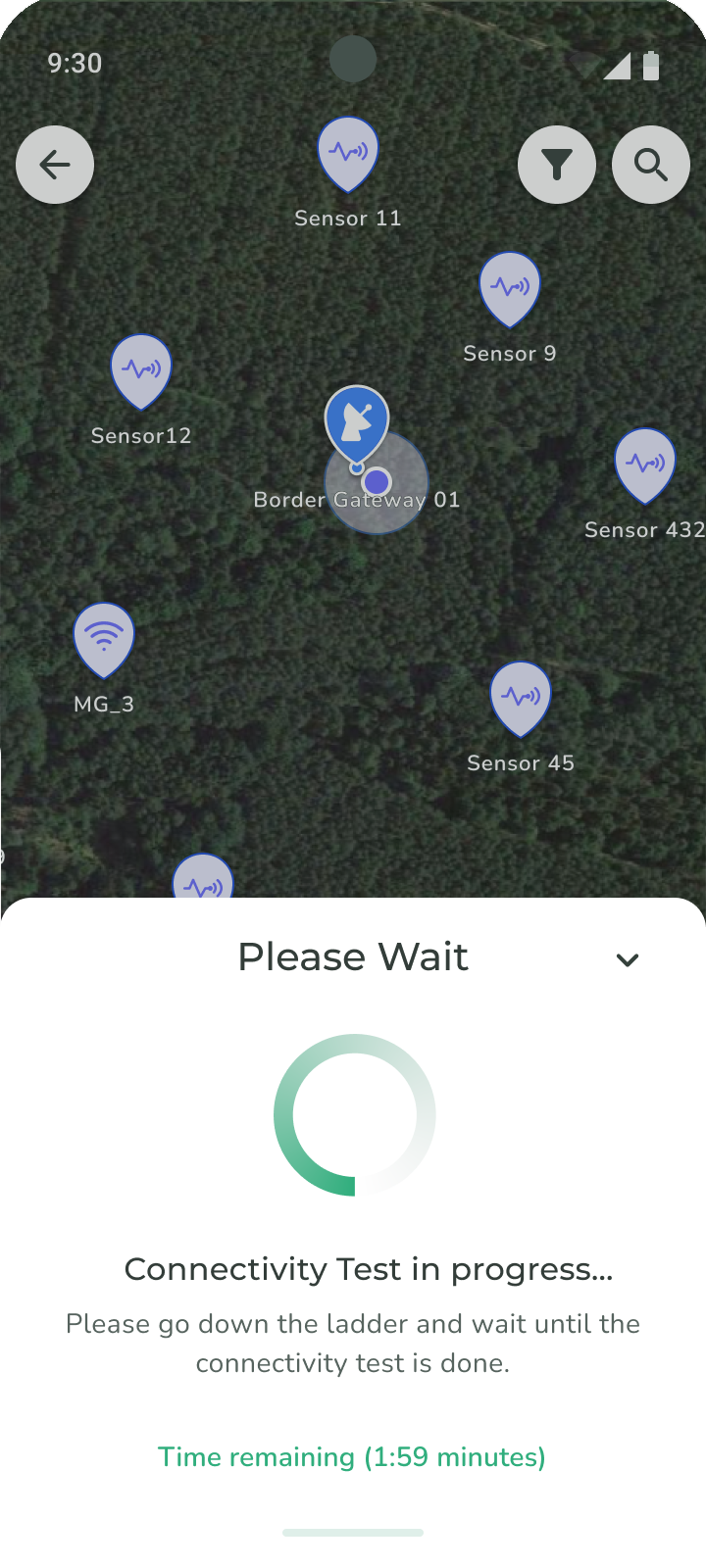The height and width of the screenshot is (1568, 706).
Task: Select the Sensor 11 map pin
Action: pyautogui.click(x=348, y=152)
